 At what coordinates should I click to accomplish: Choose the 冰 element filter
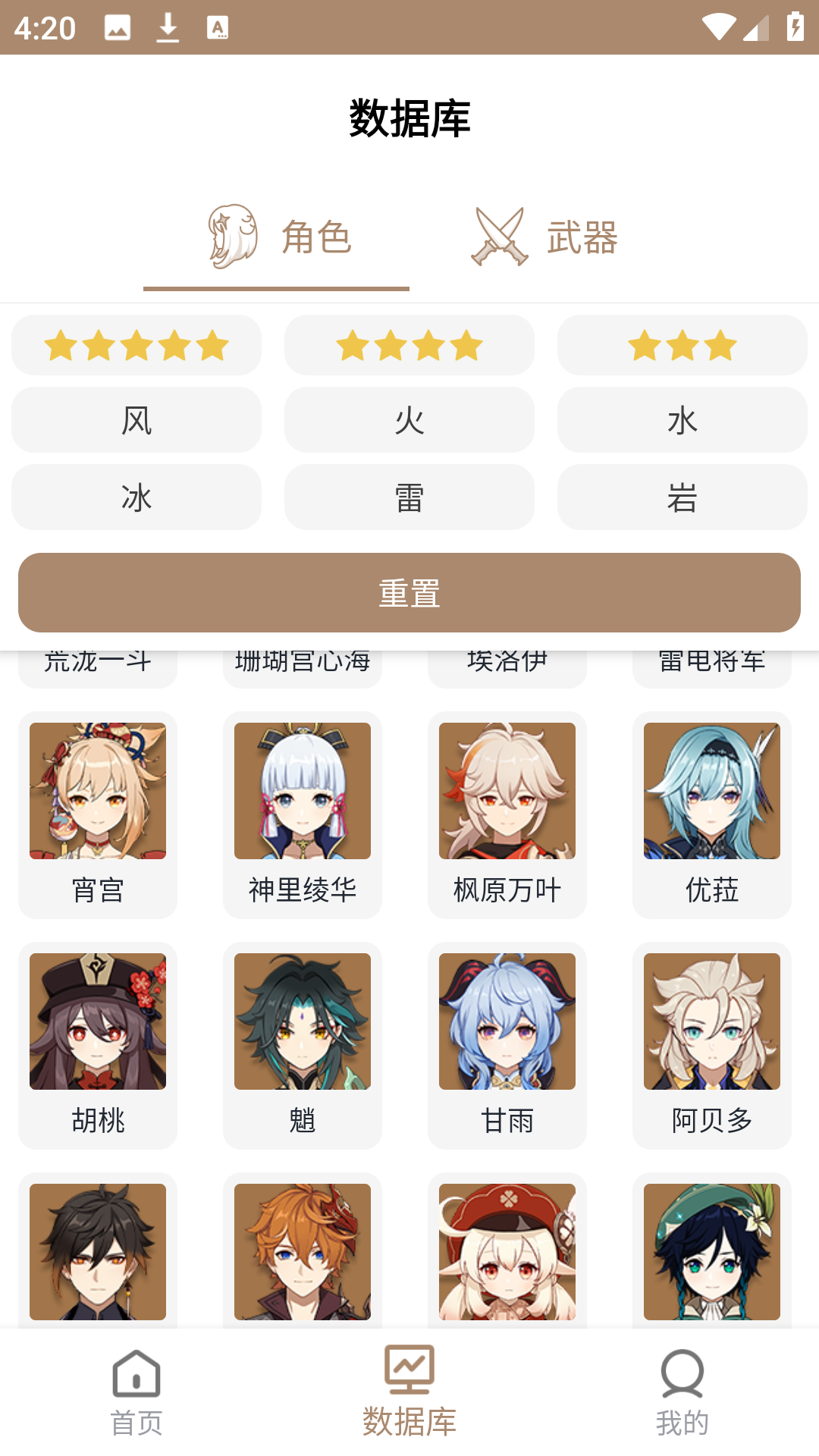tap(136, 497)
